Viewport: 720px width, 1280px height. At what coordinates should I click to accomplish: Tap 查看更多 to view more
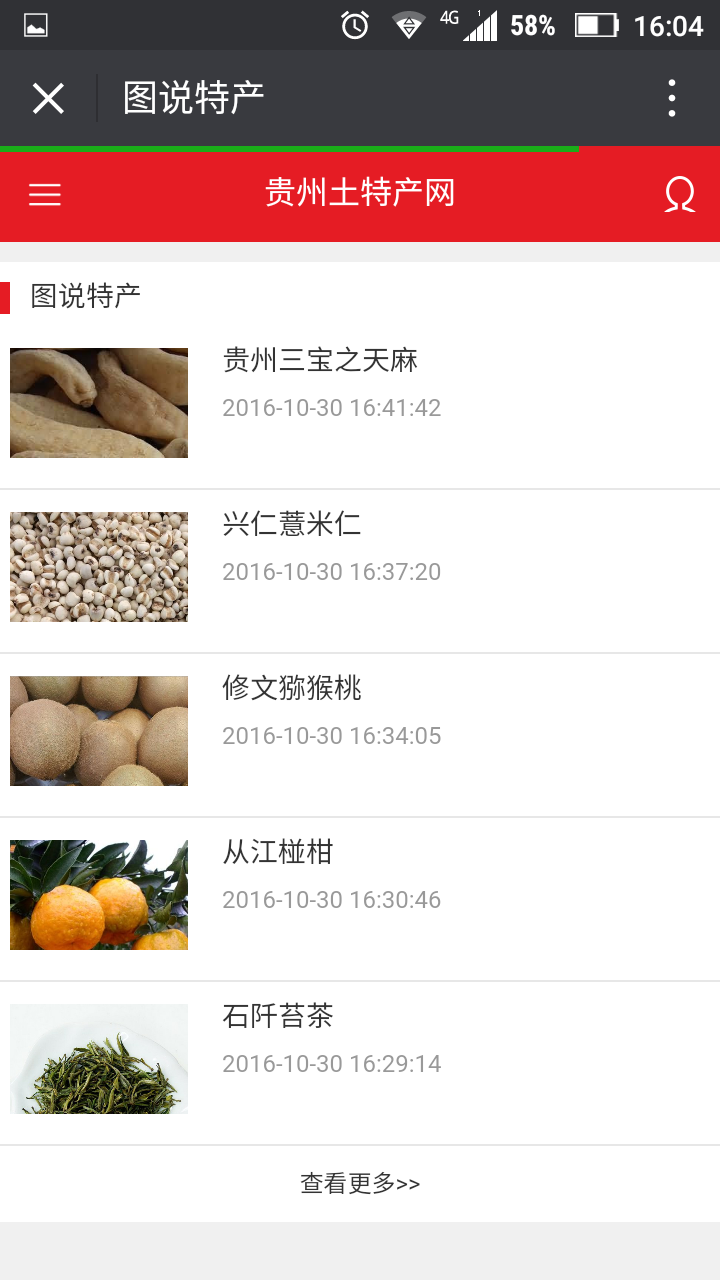coord(360,1184)
